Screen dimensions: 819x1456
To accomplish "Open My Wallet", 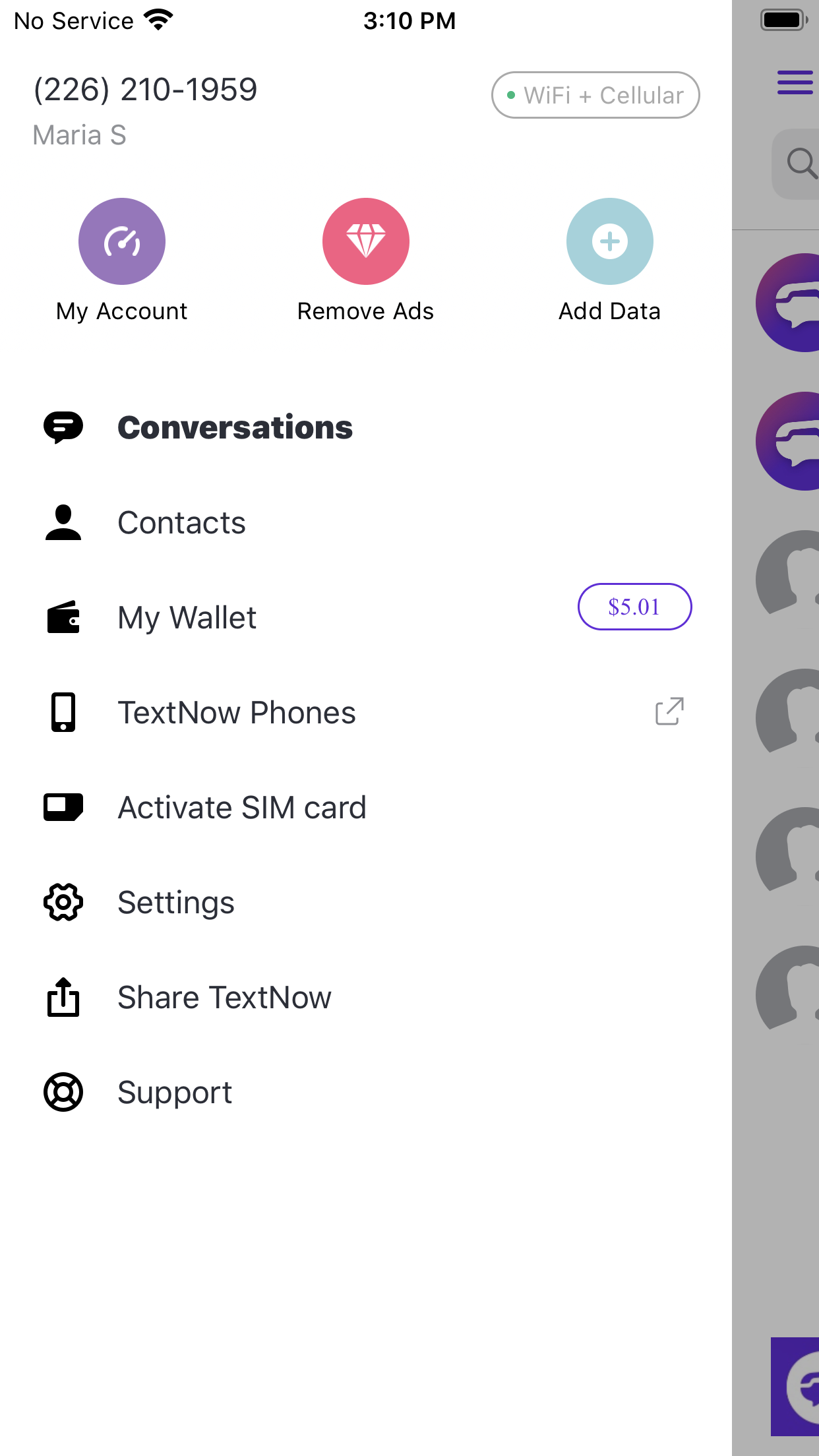I will [187, 618].
